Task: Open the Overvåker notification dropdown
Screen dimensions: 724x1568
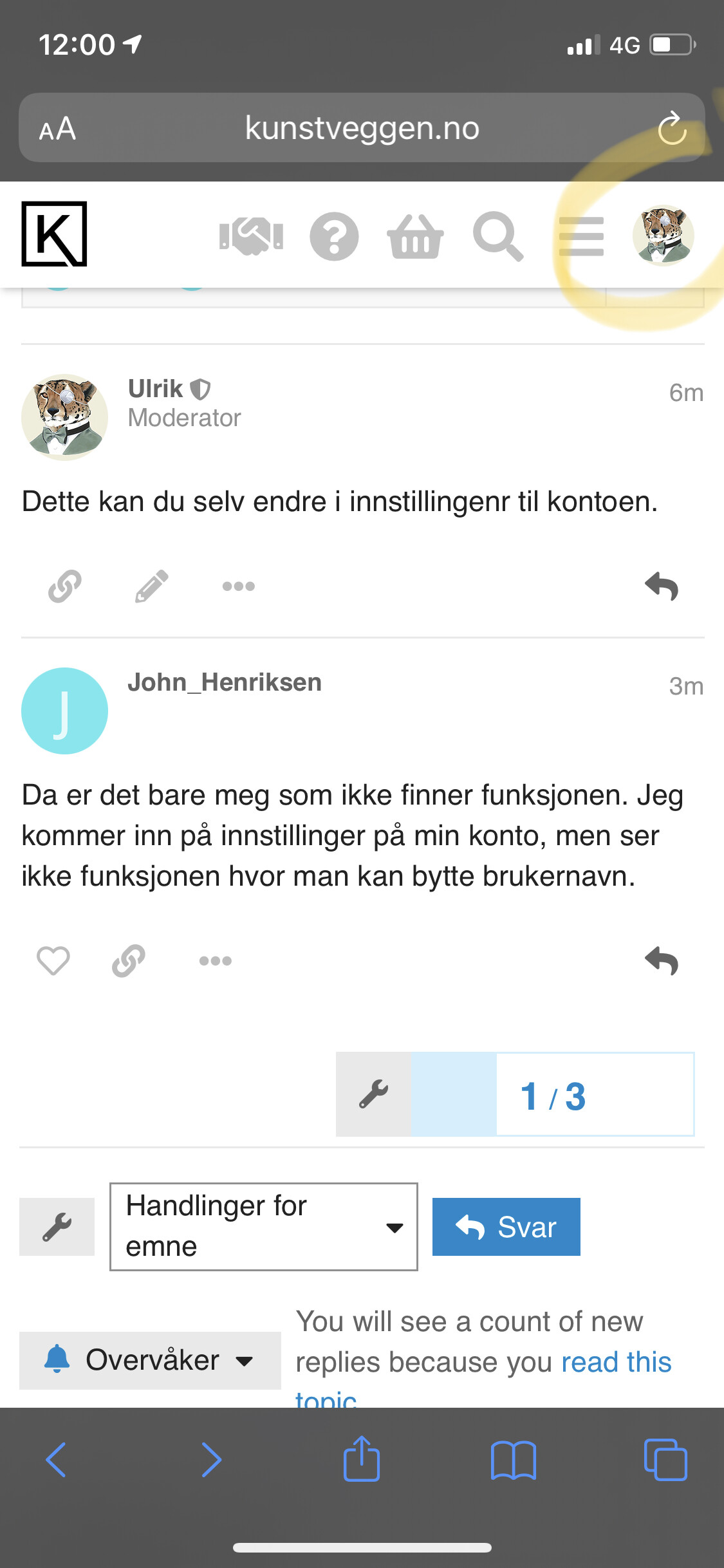Action: point(150,1361)
